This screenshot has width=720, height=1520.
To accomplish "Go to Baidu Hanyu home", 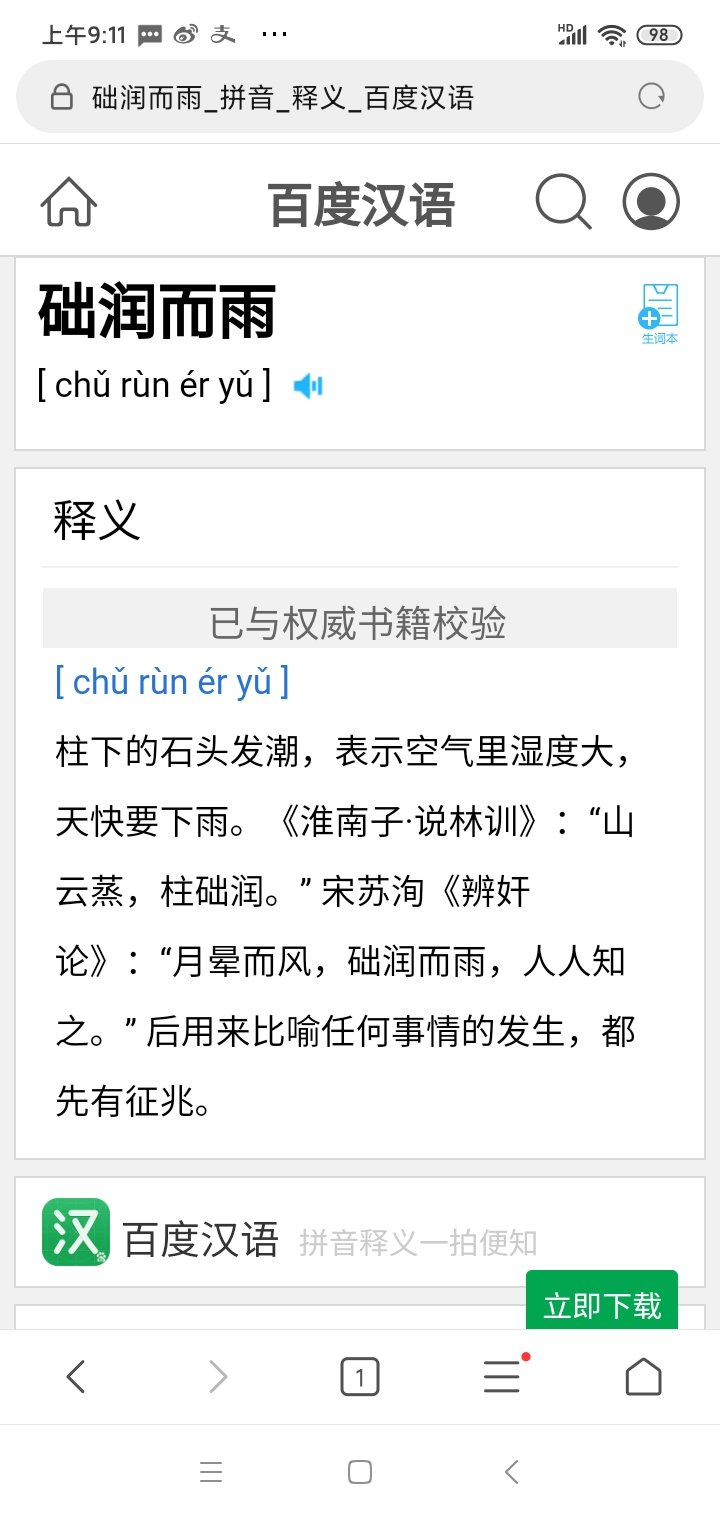I will [69, 202].
